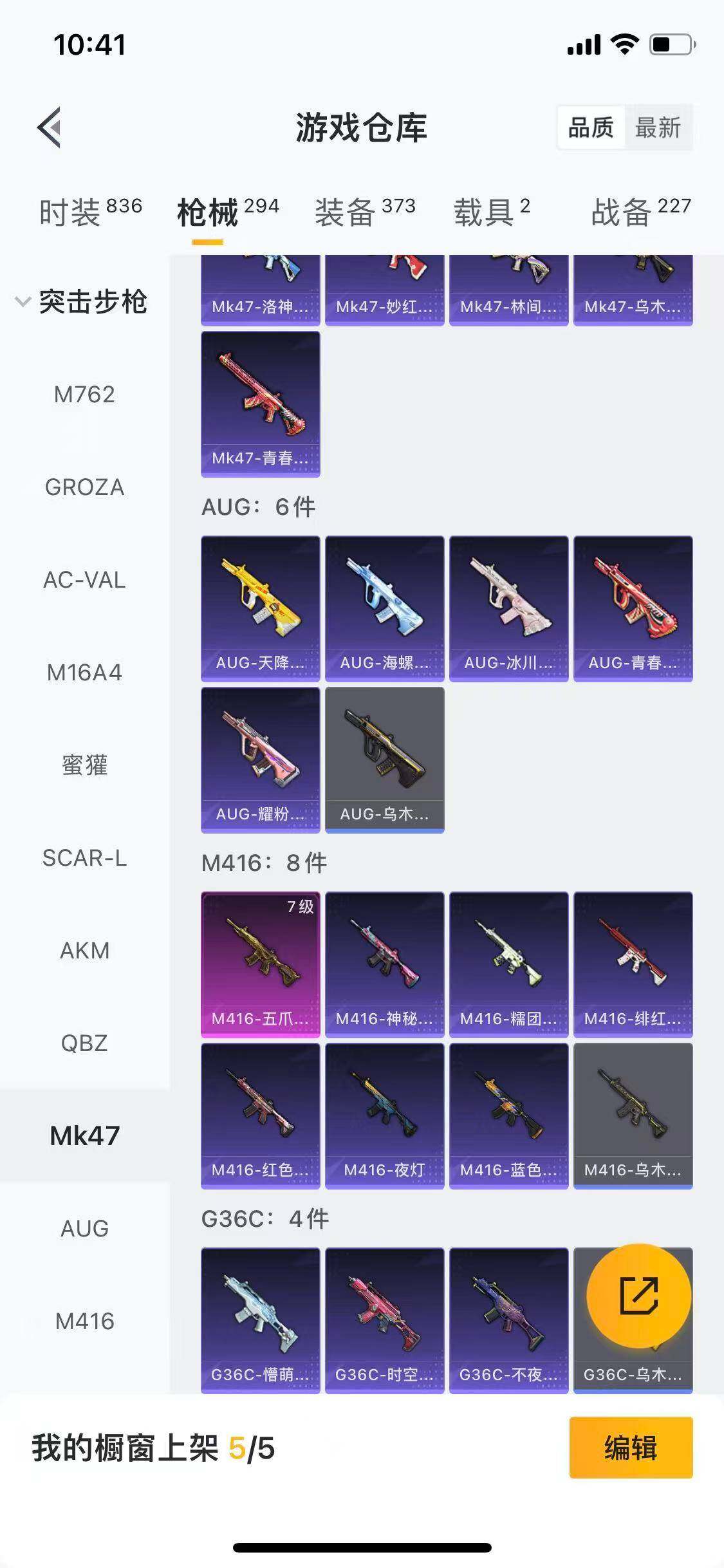Screen dimensions: 724x1568
Task: Switch to the 载具 tab
Action: pos(492,212)
